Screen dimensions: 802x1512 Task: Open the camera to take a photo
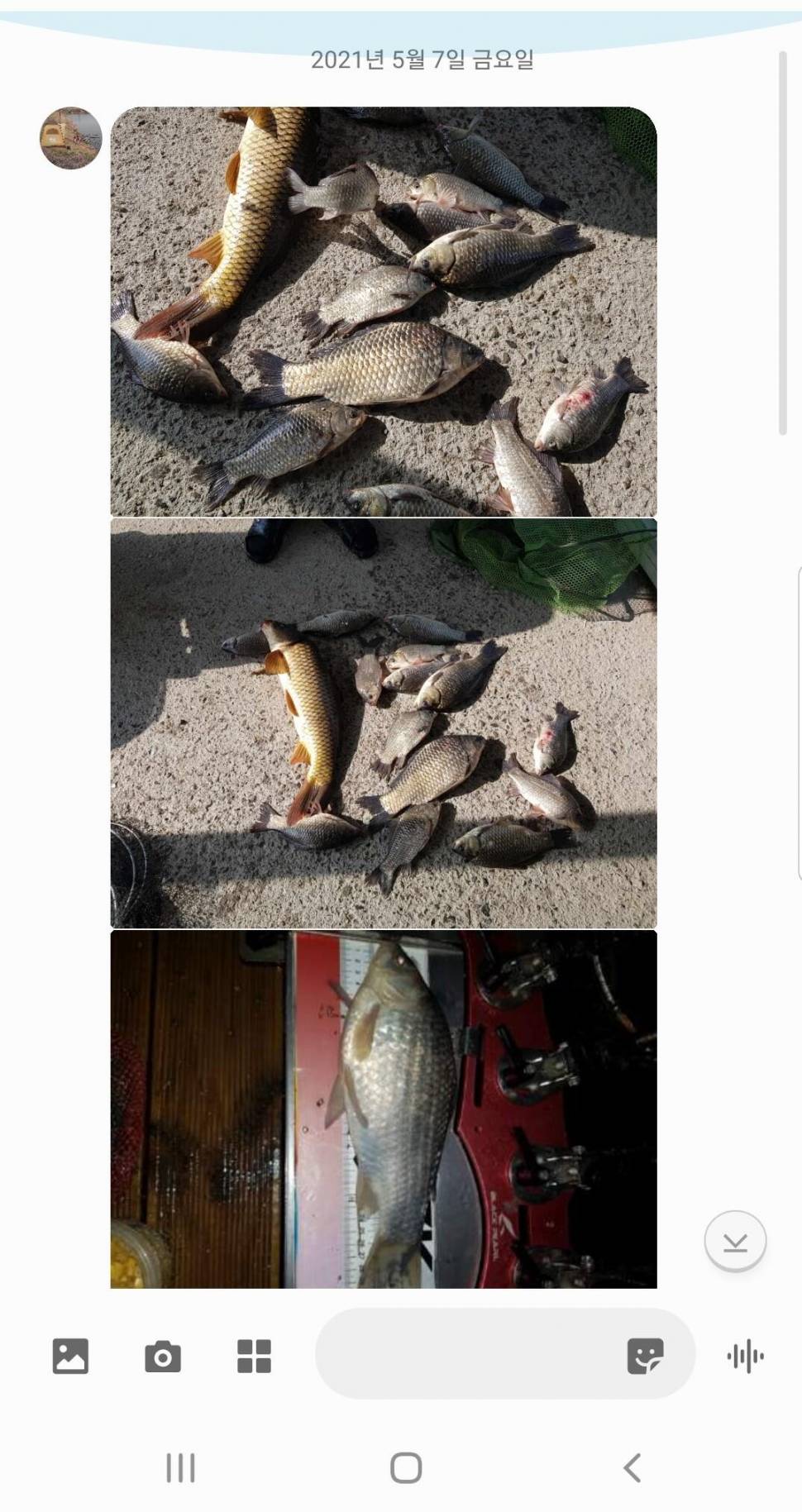tap(163, 1357)
